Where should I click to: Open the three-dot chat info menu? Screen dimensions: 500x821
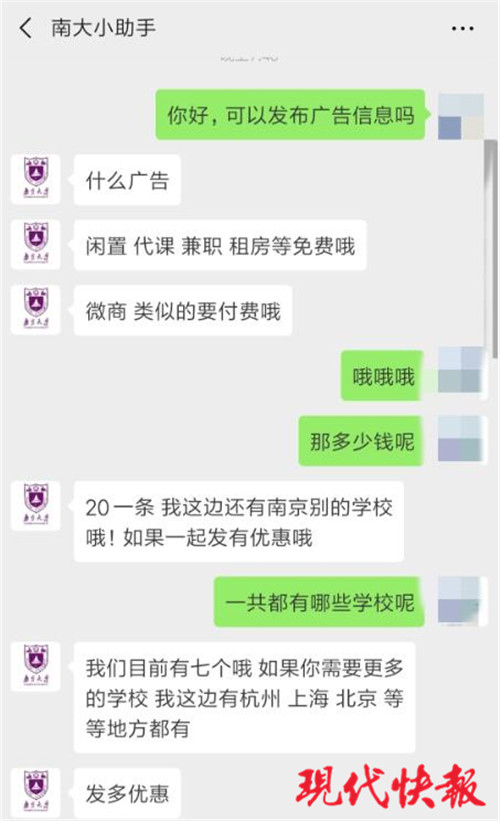coord(462,28)
